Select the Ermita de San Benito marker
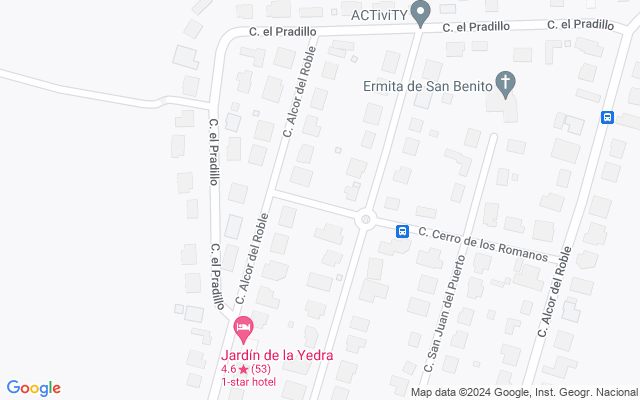Image resolution: width=640 pixels, height=400 pixels. click(x=506, y=85)
